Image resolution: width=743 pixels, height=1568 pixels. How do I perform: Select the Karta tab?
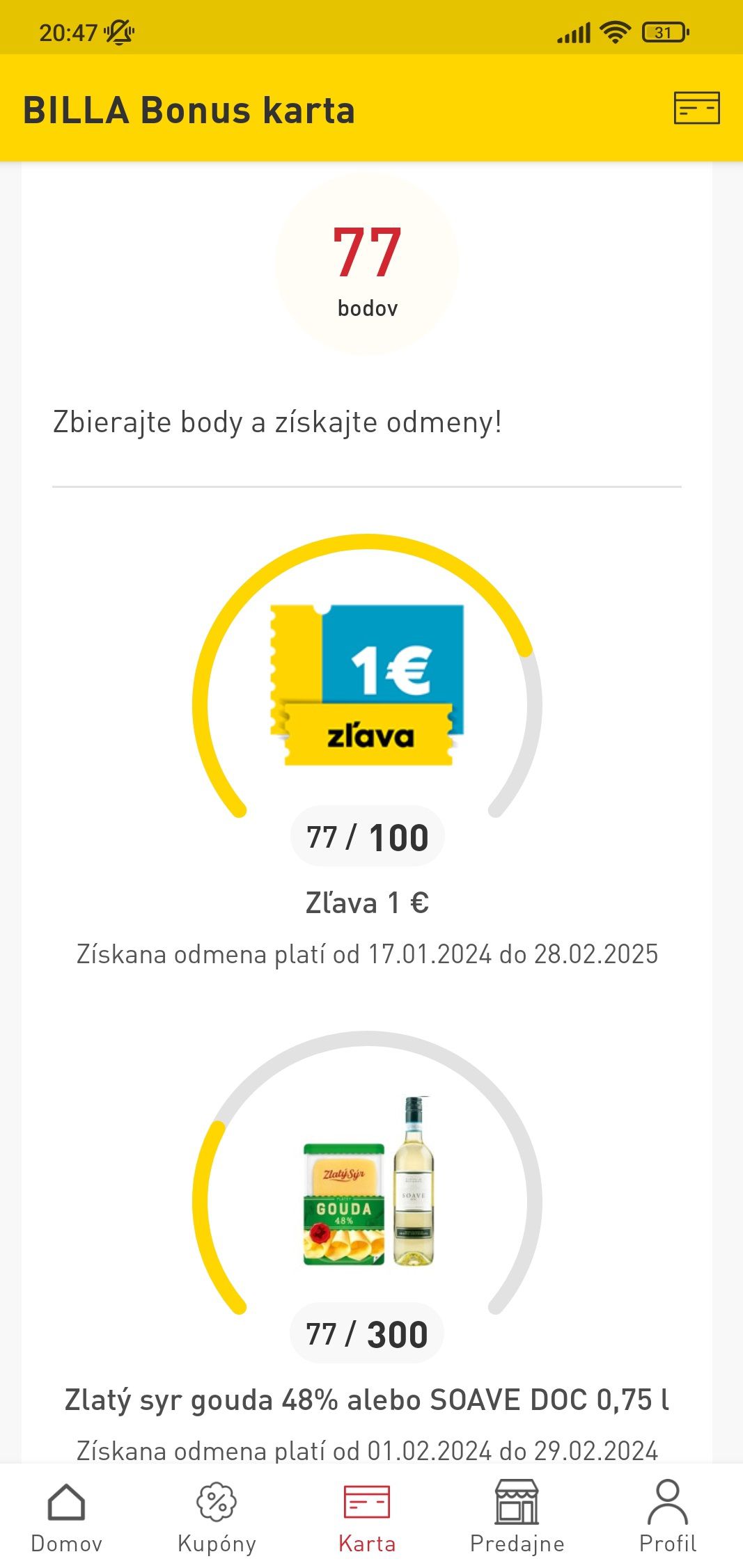367,1517
